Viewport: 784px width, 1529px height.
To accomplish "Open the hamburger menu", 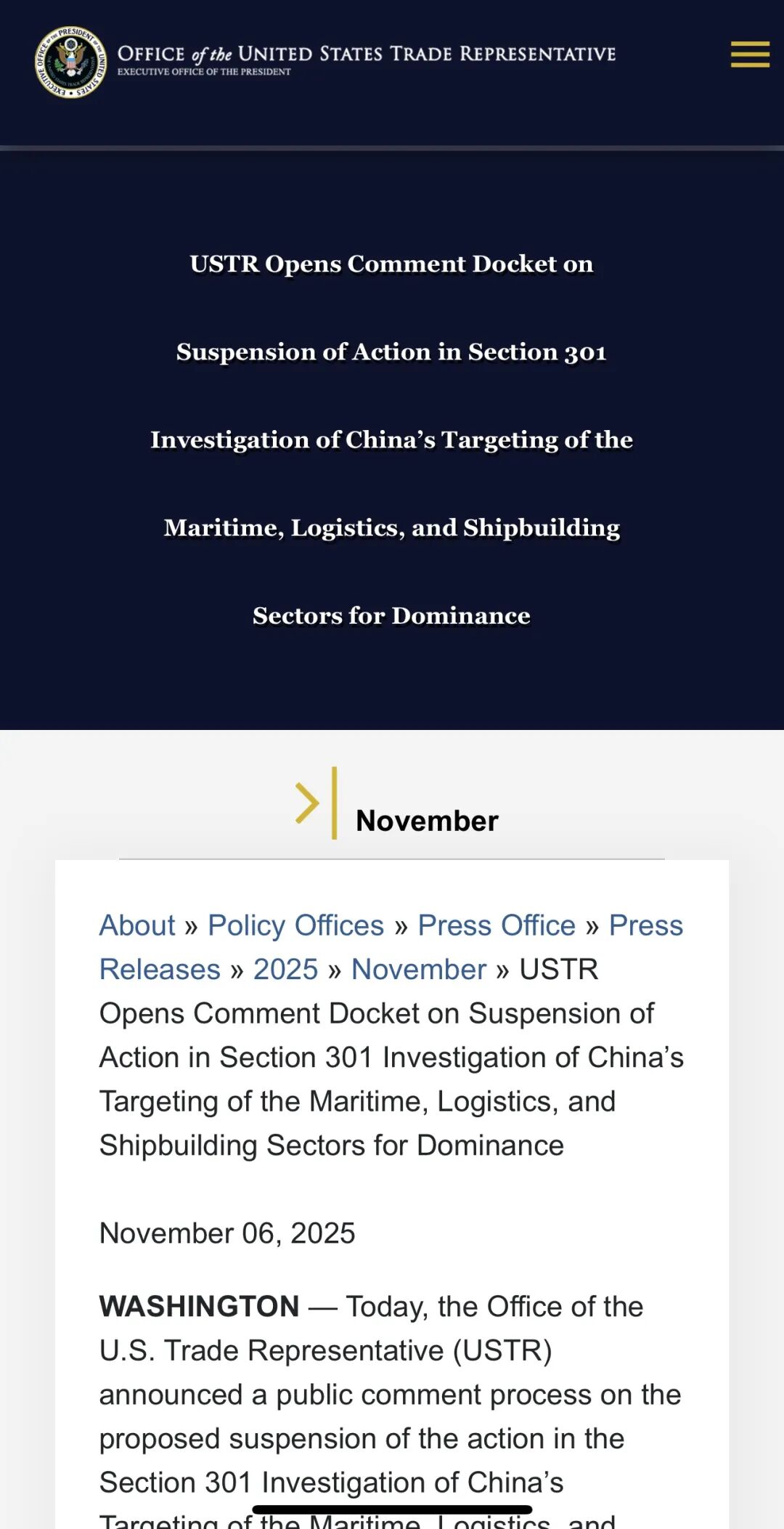I will click(749, 54).
